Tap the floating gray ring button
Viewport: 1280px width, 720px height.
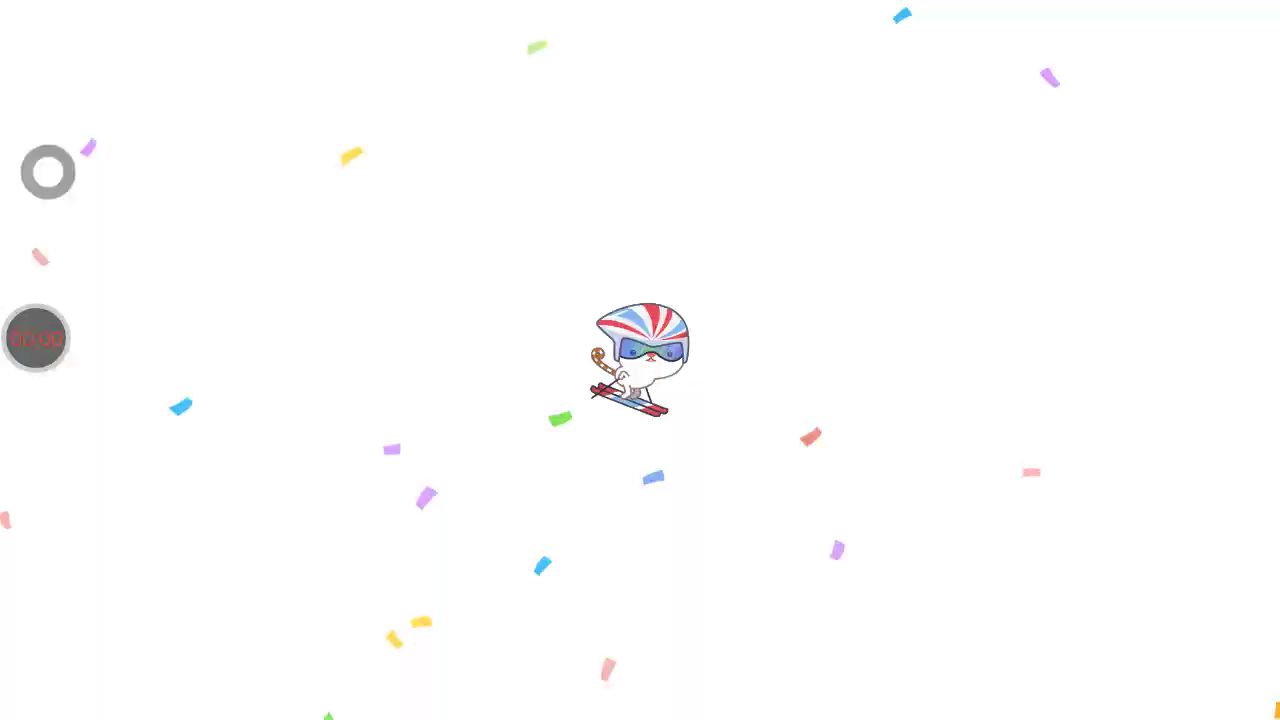click(48, 172)
